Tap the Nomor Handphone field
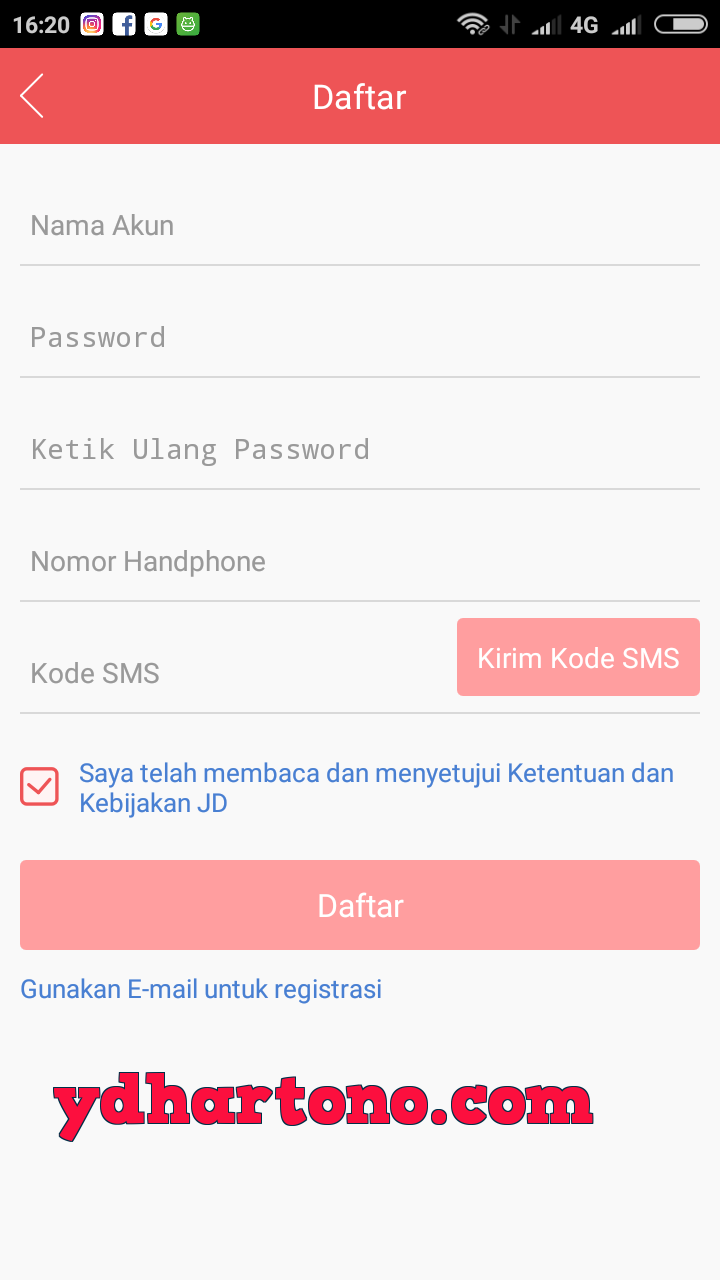The image size is (720, 1280). (360, 562)
